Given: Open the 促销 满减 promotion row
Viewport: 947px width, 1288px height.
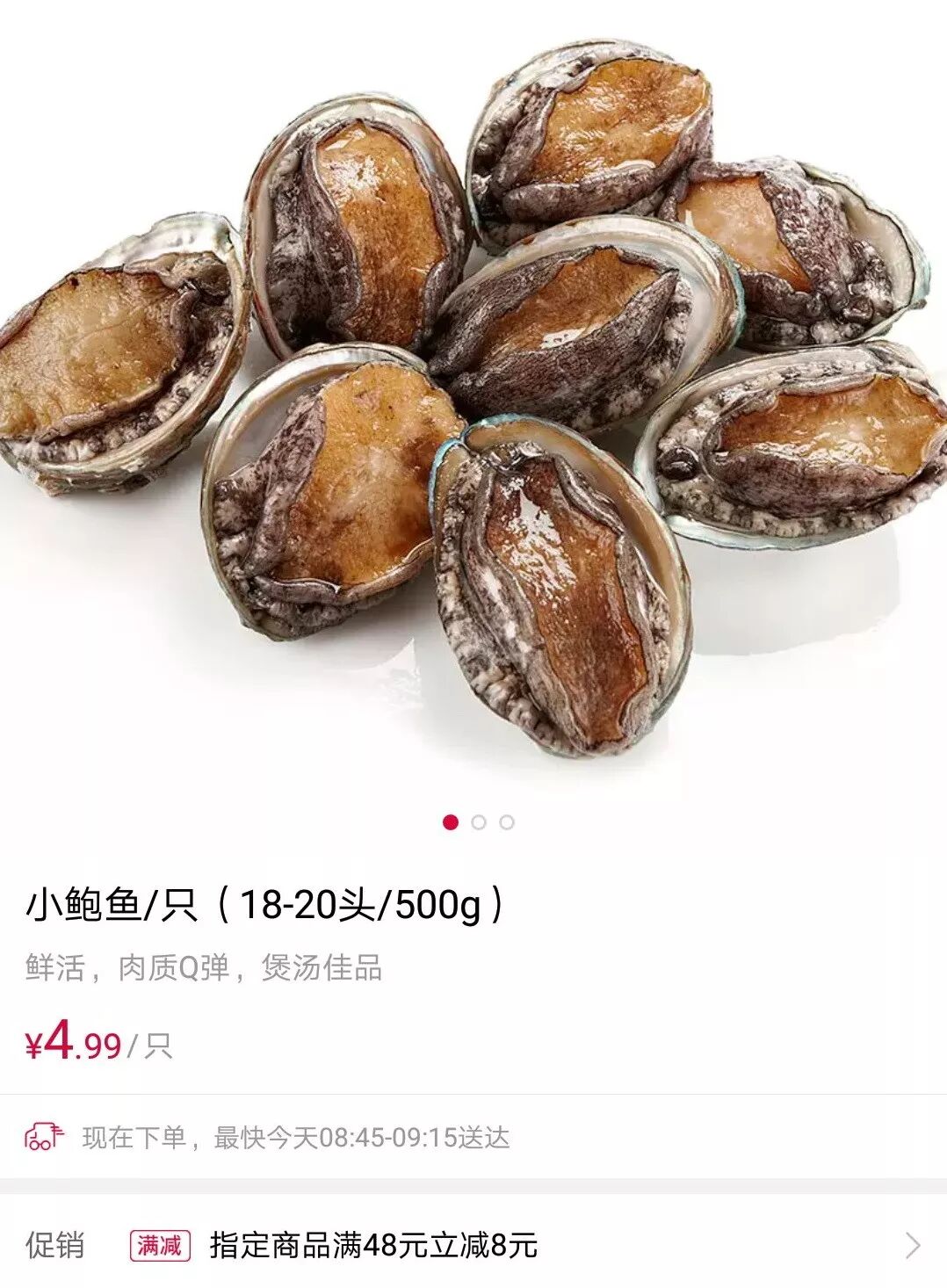Looking at the screenshot, I should tap(473, 1244).
